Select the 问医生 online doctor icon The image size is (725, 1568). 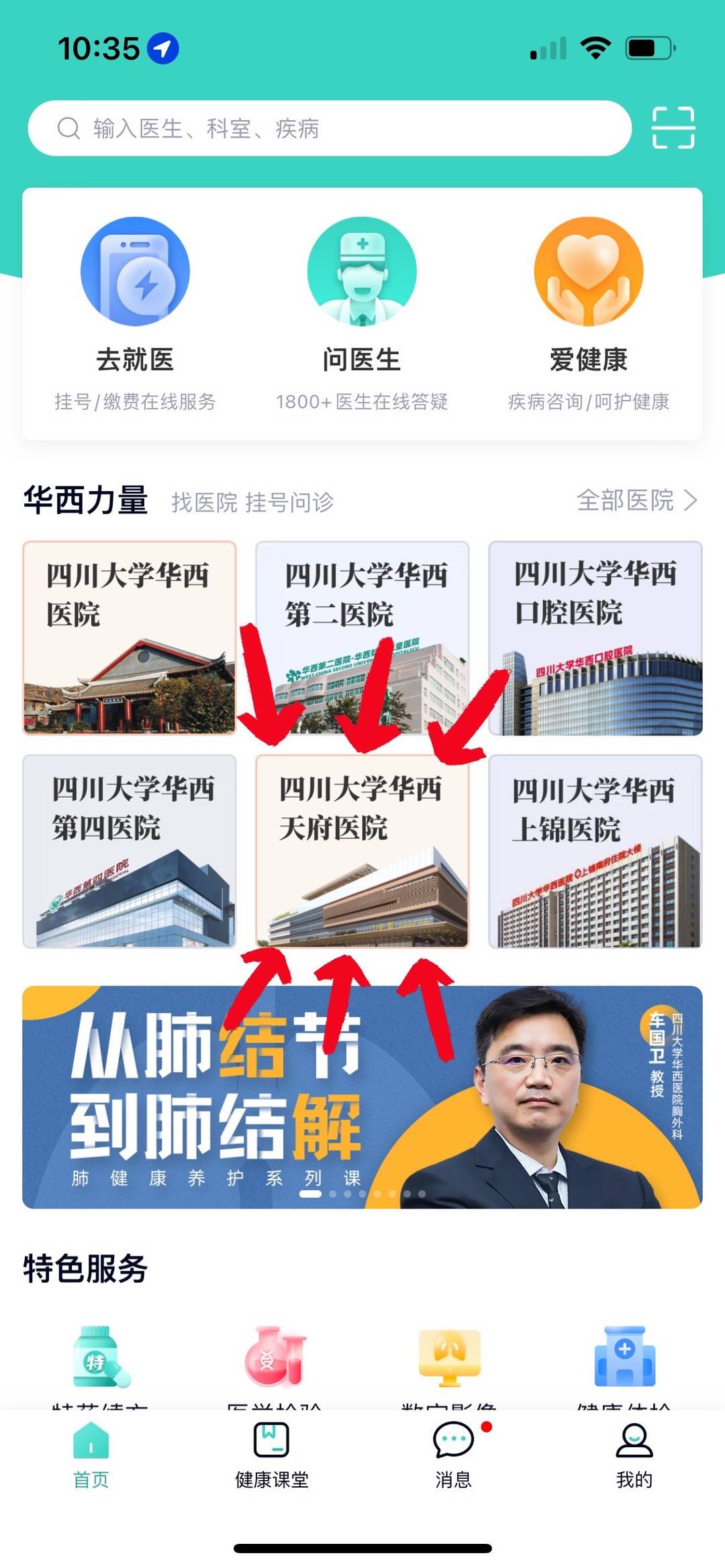362,270
